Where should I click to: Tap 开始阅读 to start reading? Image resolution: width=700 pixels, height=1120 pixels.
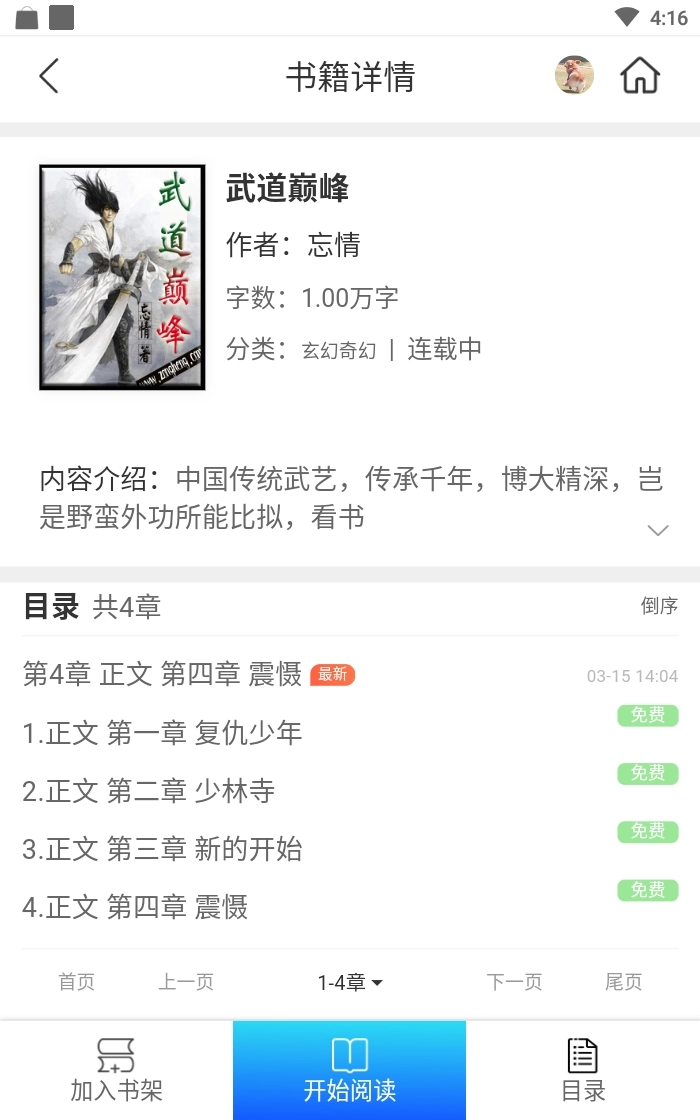point(350,1070)
